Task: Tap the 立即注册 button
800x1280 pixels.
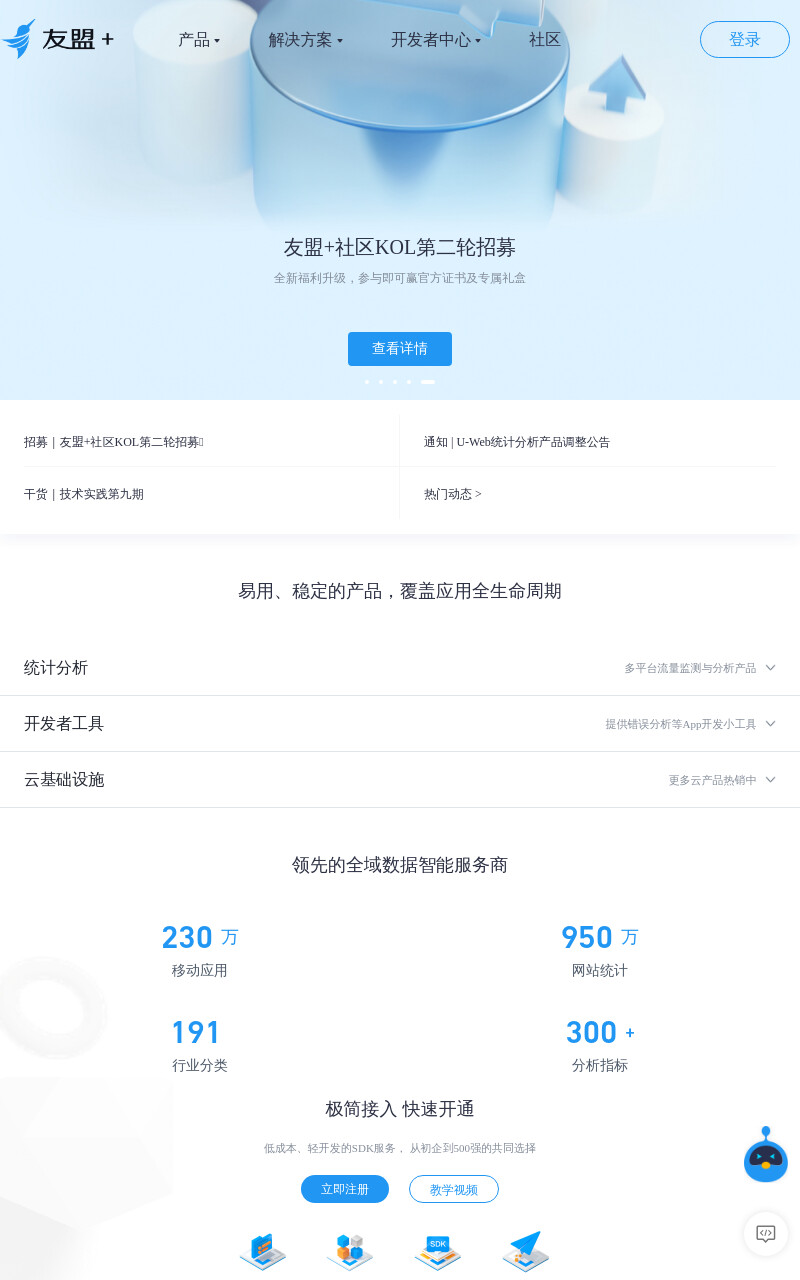Action: [345, 1189]
